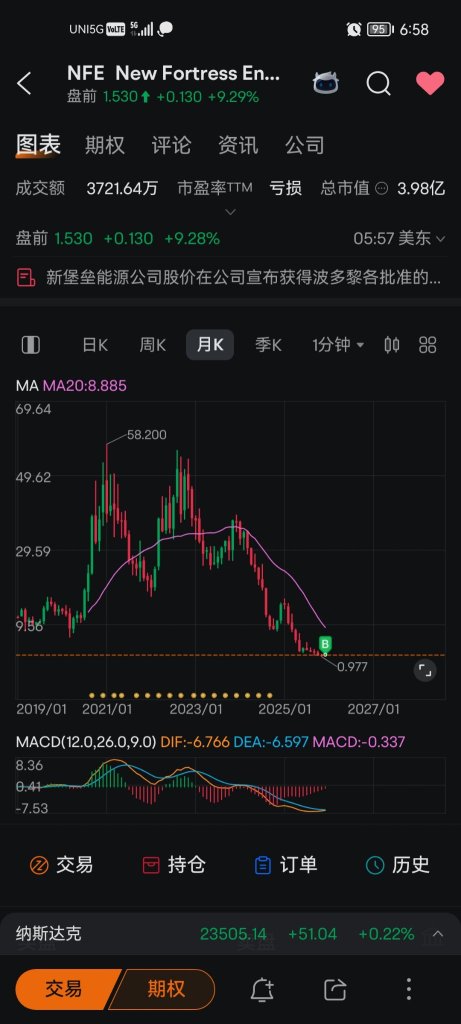The width and height of the screenshot is (461, 1024).
Task: Open the 公司 tab
Action: pos(304,145)
